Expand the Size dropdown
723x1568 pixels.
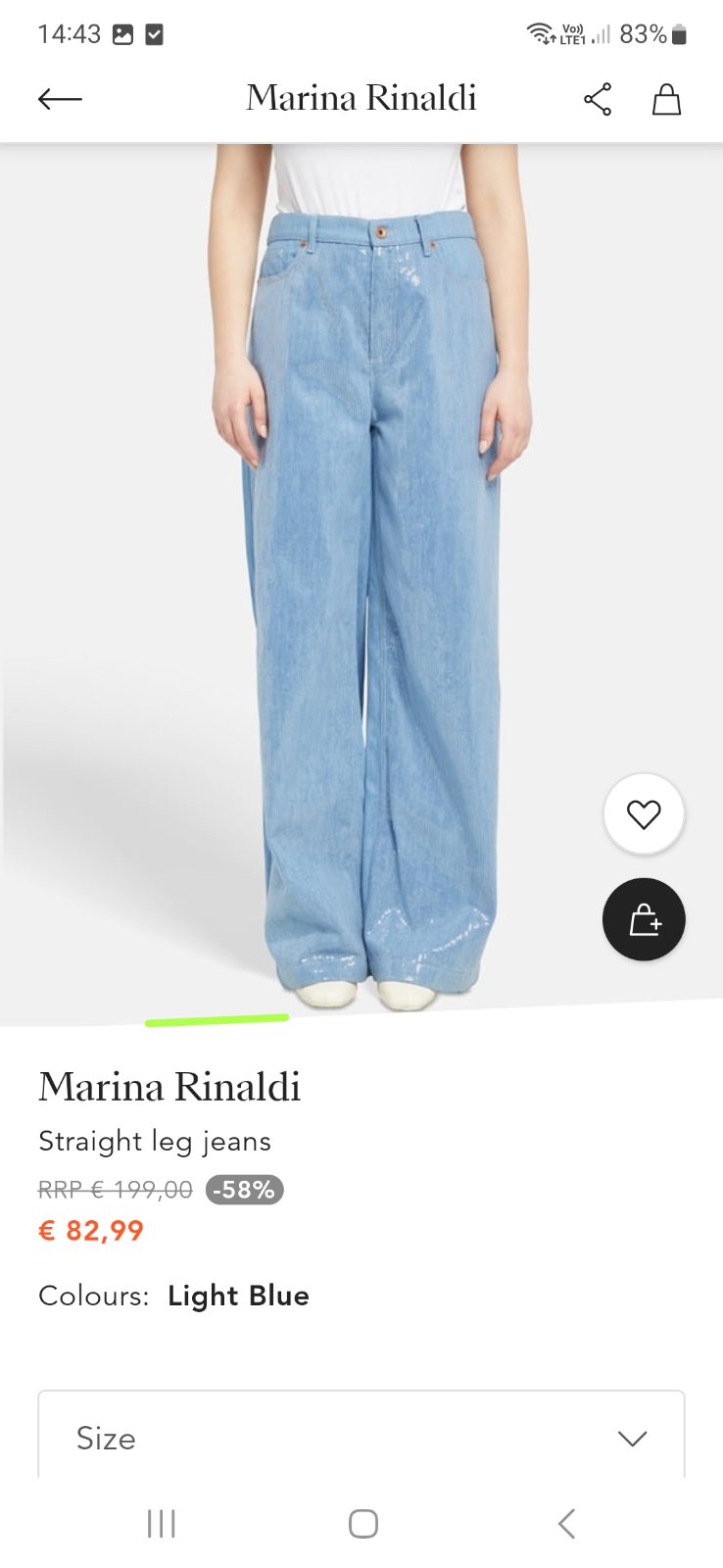point(361,1437)
